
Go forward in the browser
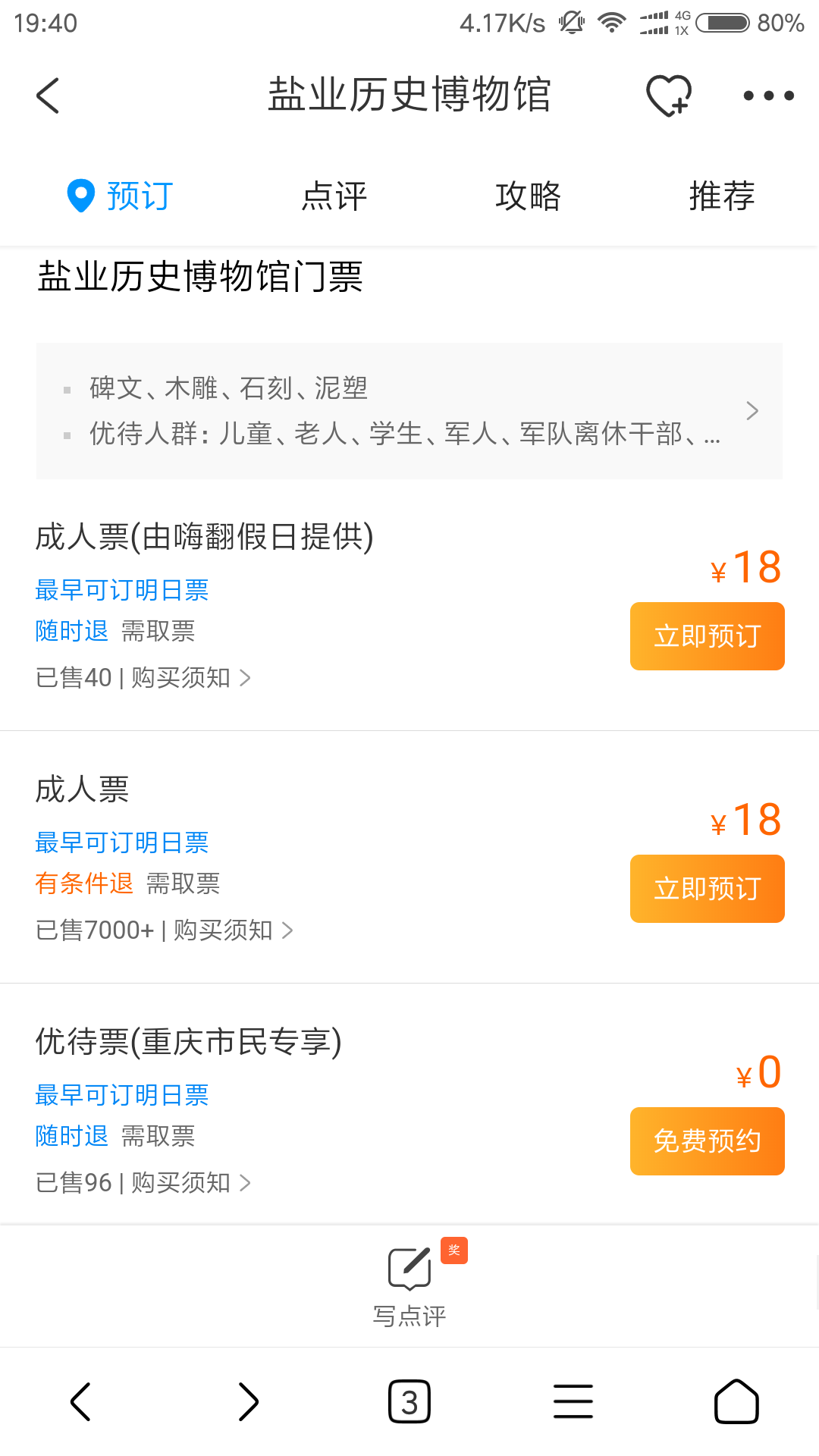pos(248,1401)
